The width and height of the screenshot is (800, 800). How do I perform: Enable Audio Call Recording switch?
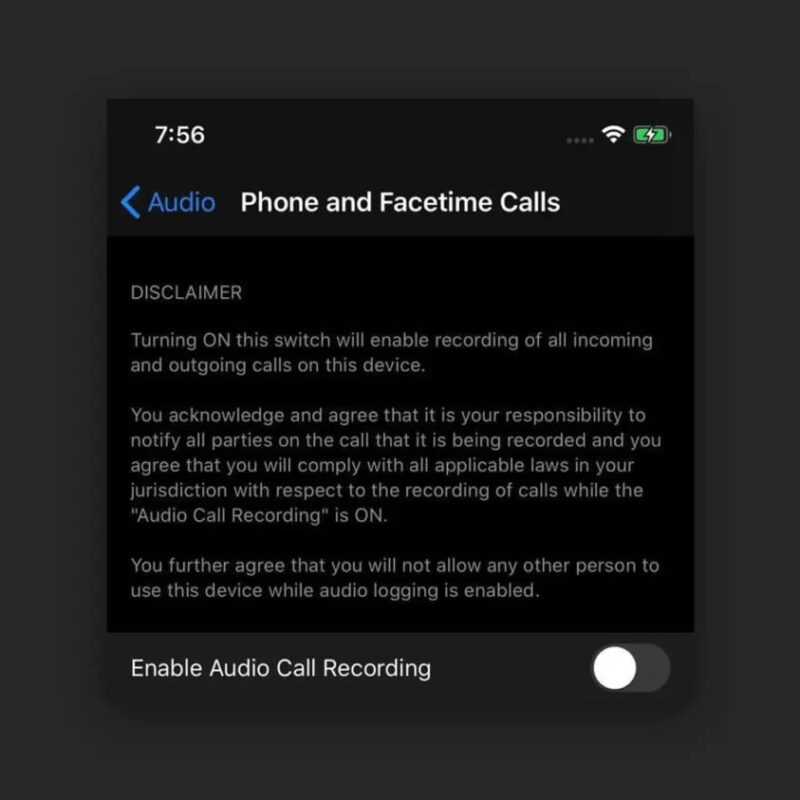click(630, 668)
